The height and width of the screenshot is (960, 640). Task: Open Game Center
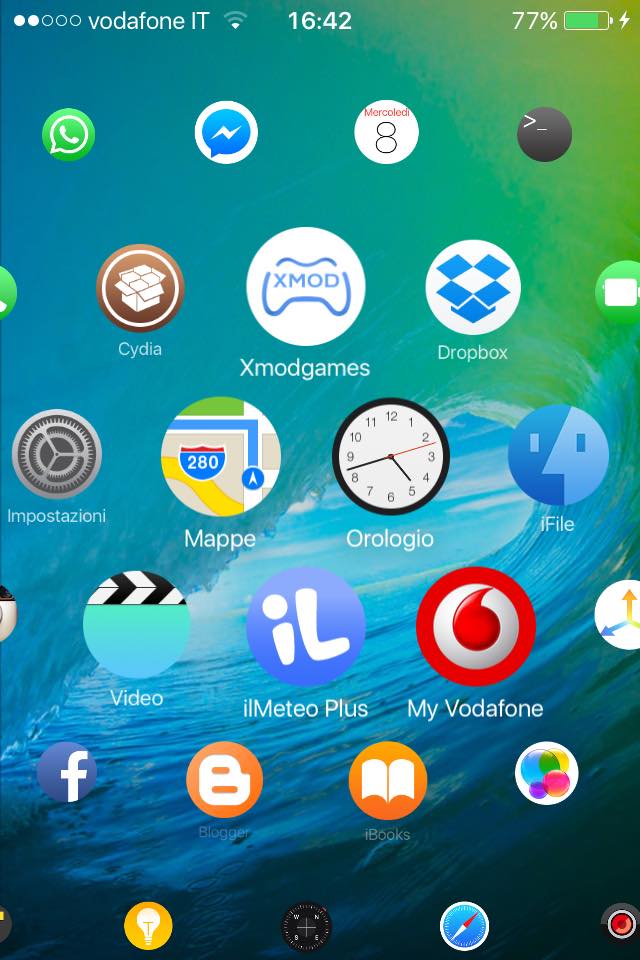tap(547, 772)
